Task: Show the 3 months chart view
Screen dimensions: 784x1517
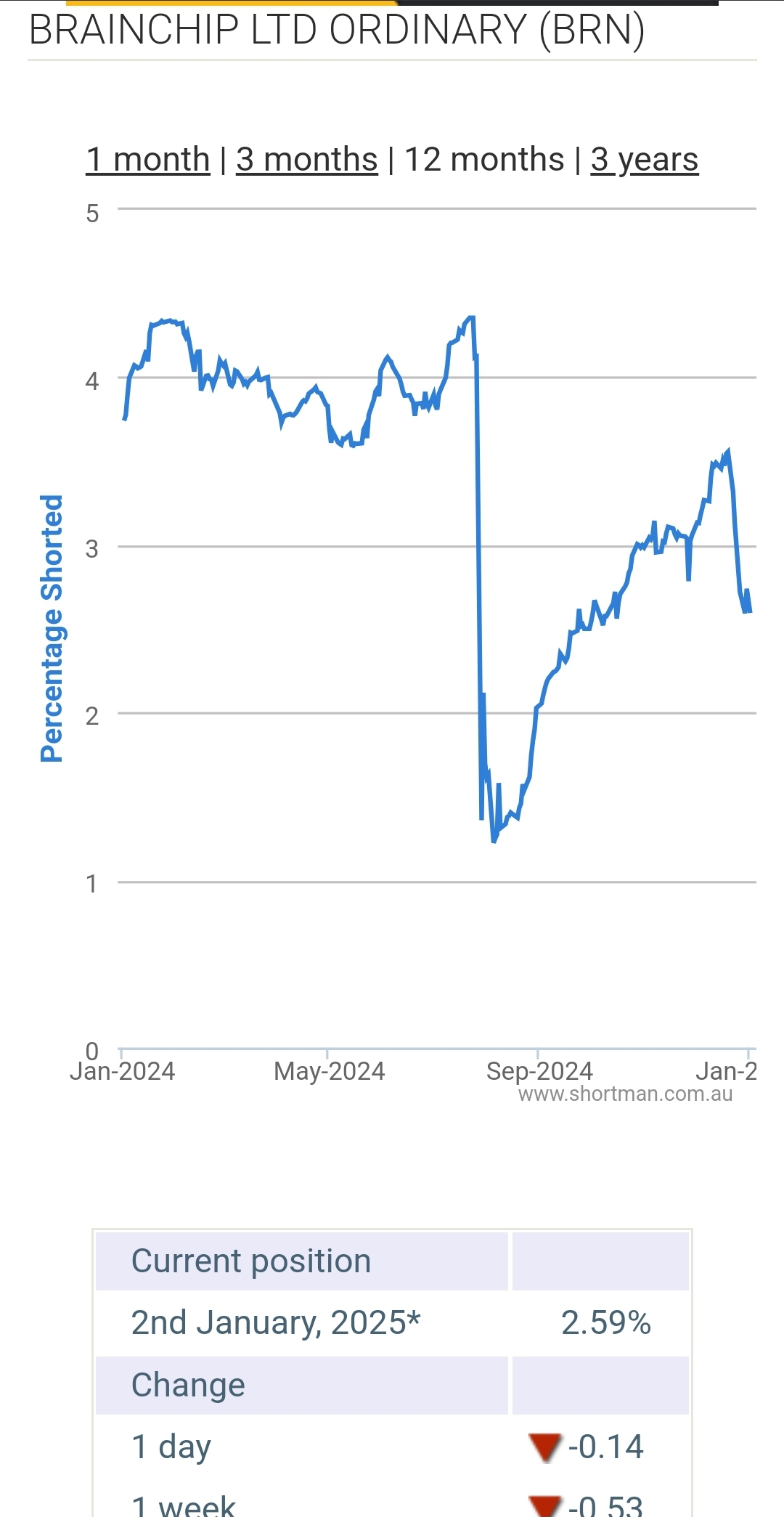Action: (x=306, y=160)
